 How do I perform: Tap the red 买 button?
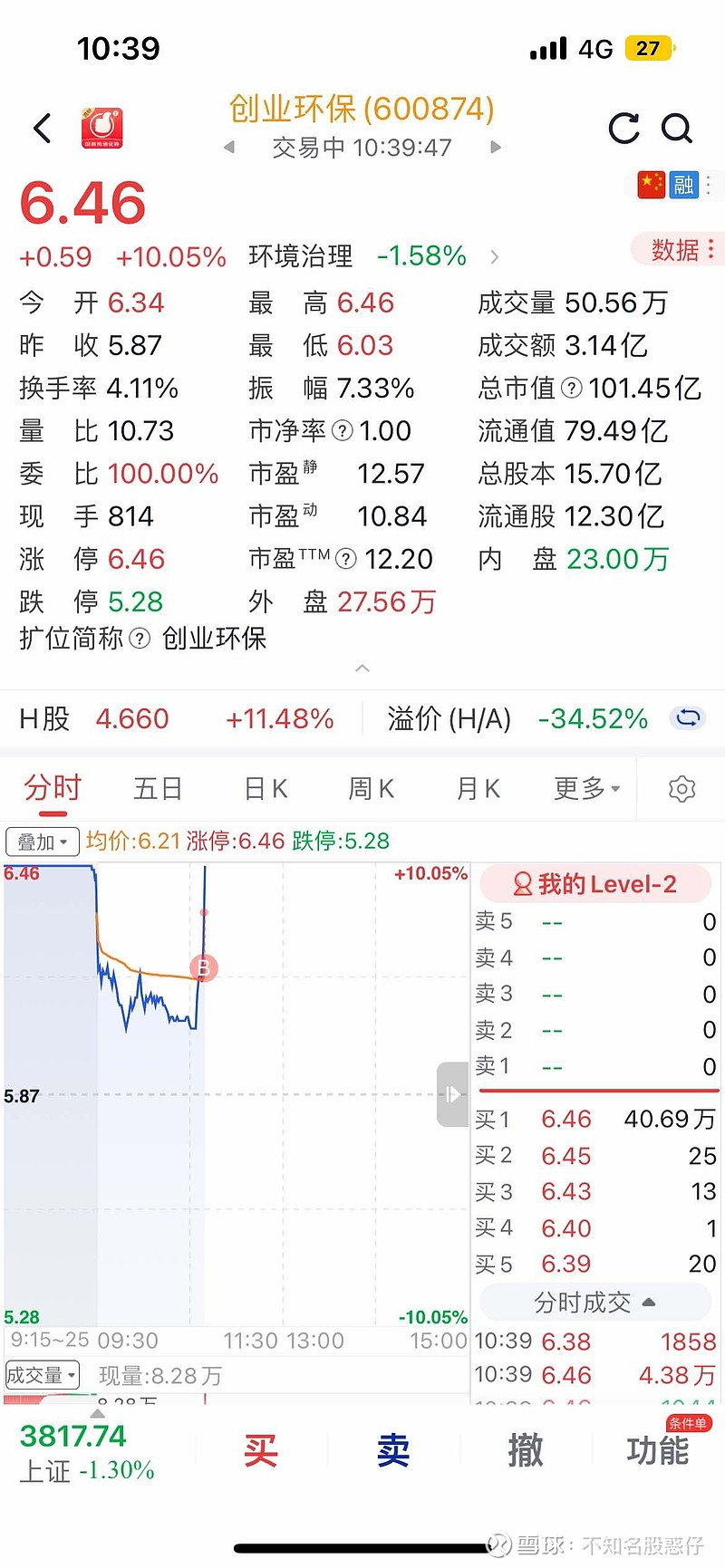coord(260,1450)
